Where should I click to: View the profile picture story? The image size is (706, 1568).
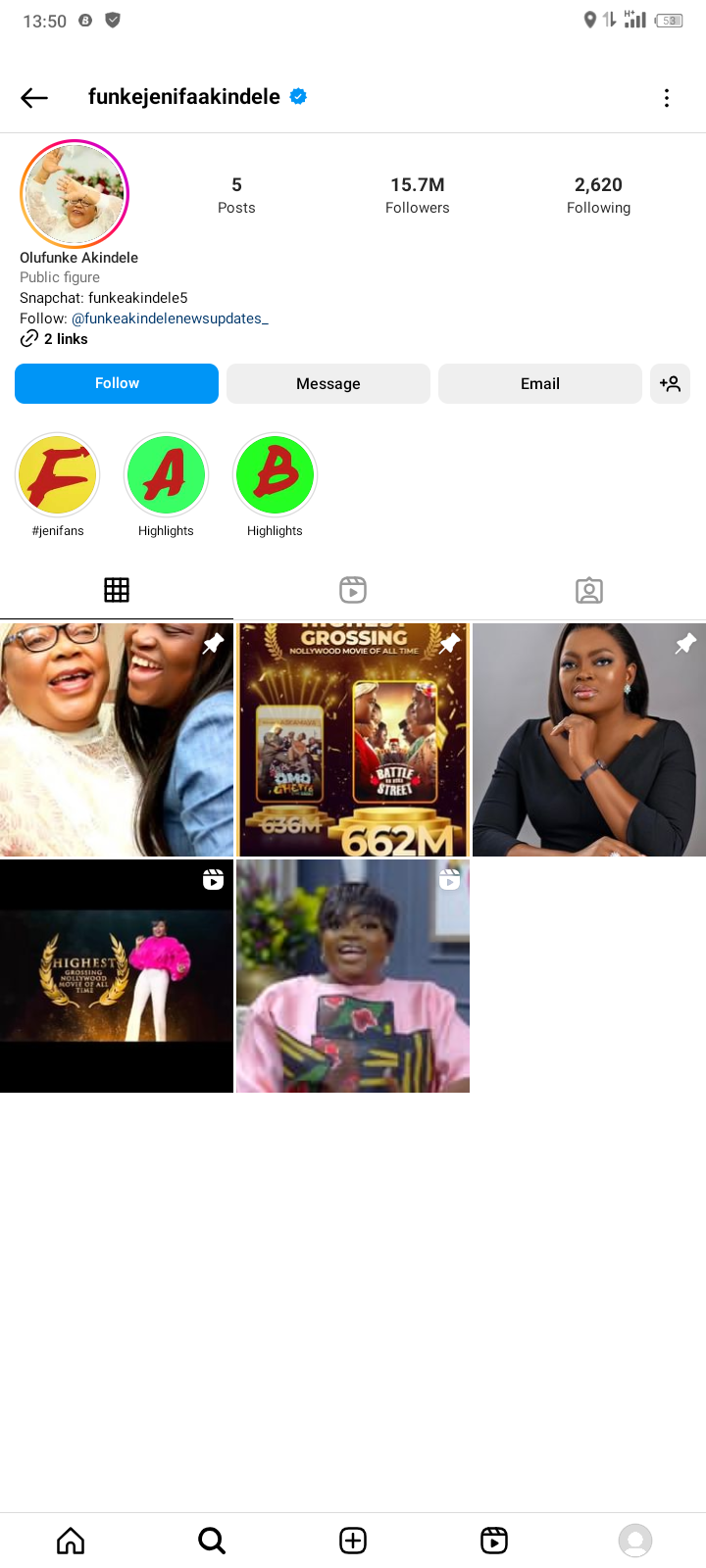coord(75,194)
